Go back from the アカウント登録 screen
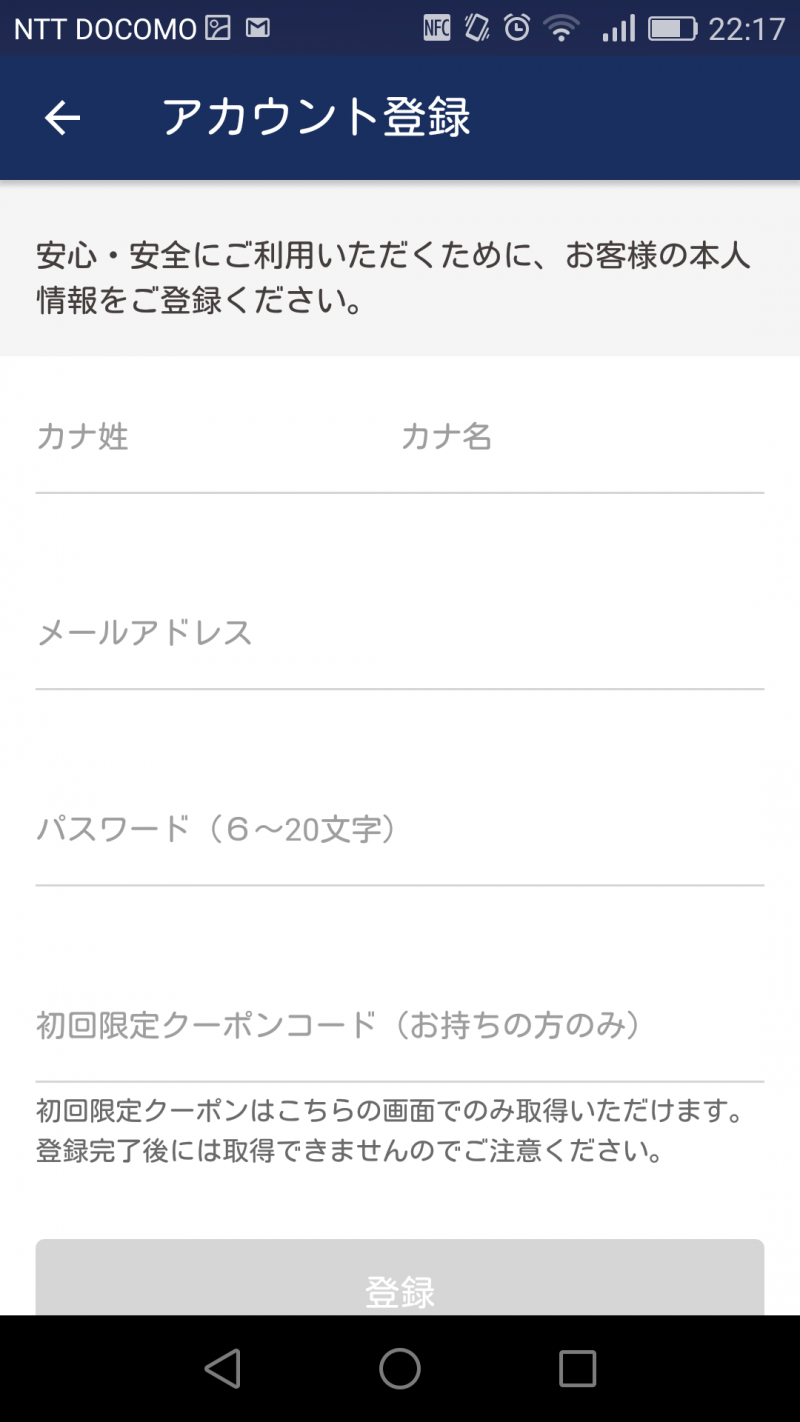800x1422 pixels. (x=62, y=118)
